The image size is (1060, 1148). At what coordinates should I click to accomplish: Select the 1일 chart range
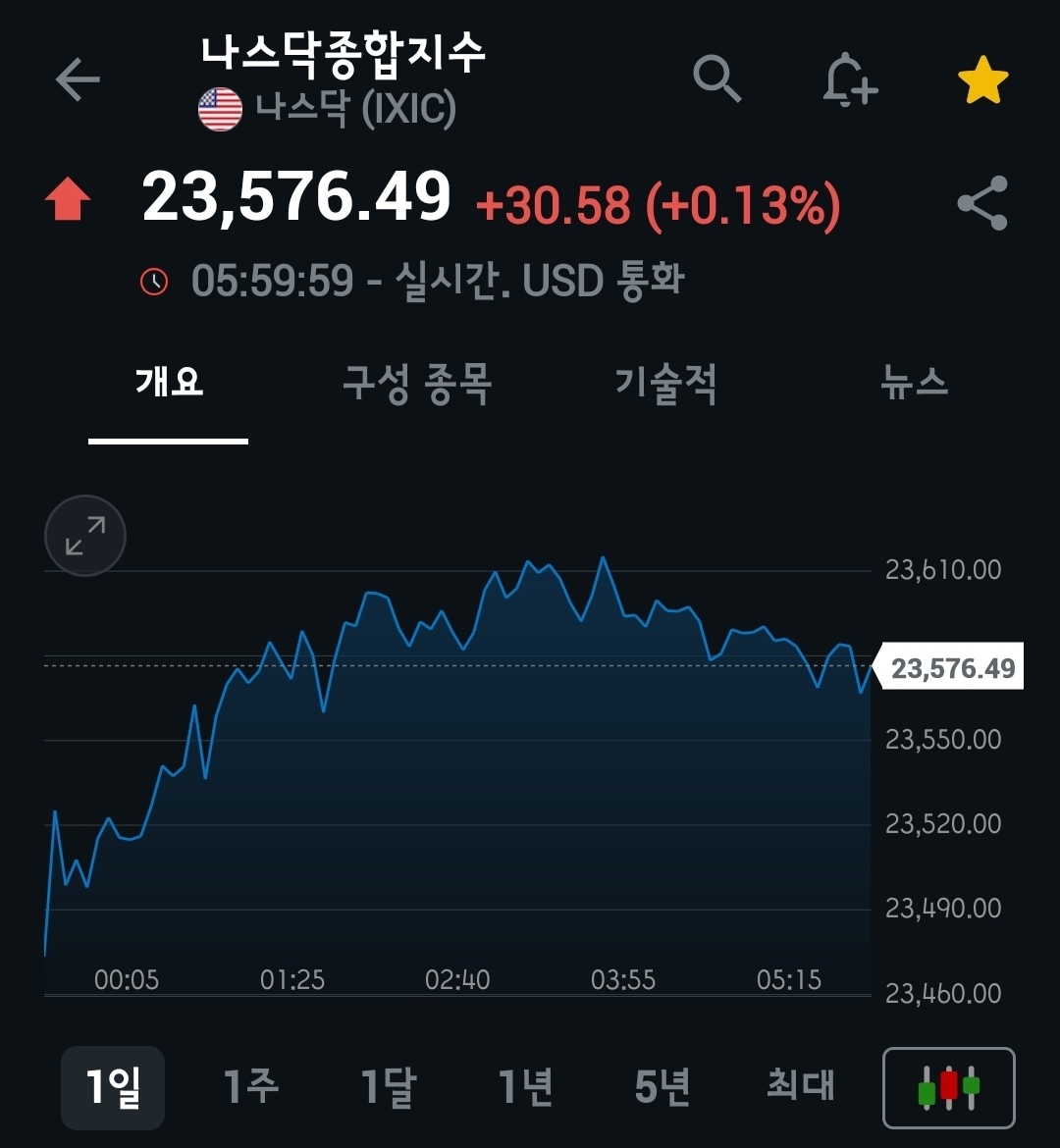pos(113,1087)
